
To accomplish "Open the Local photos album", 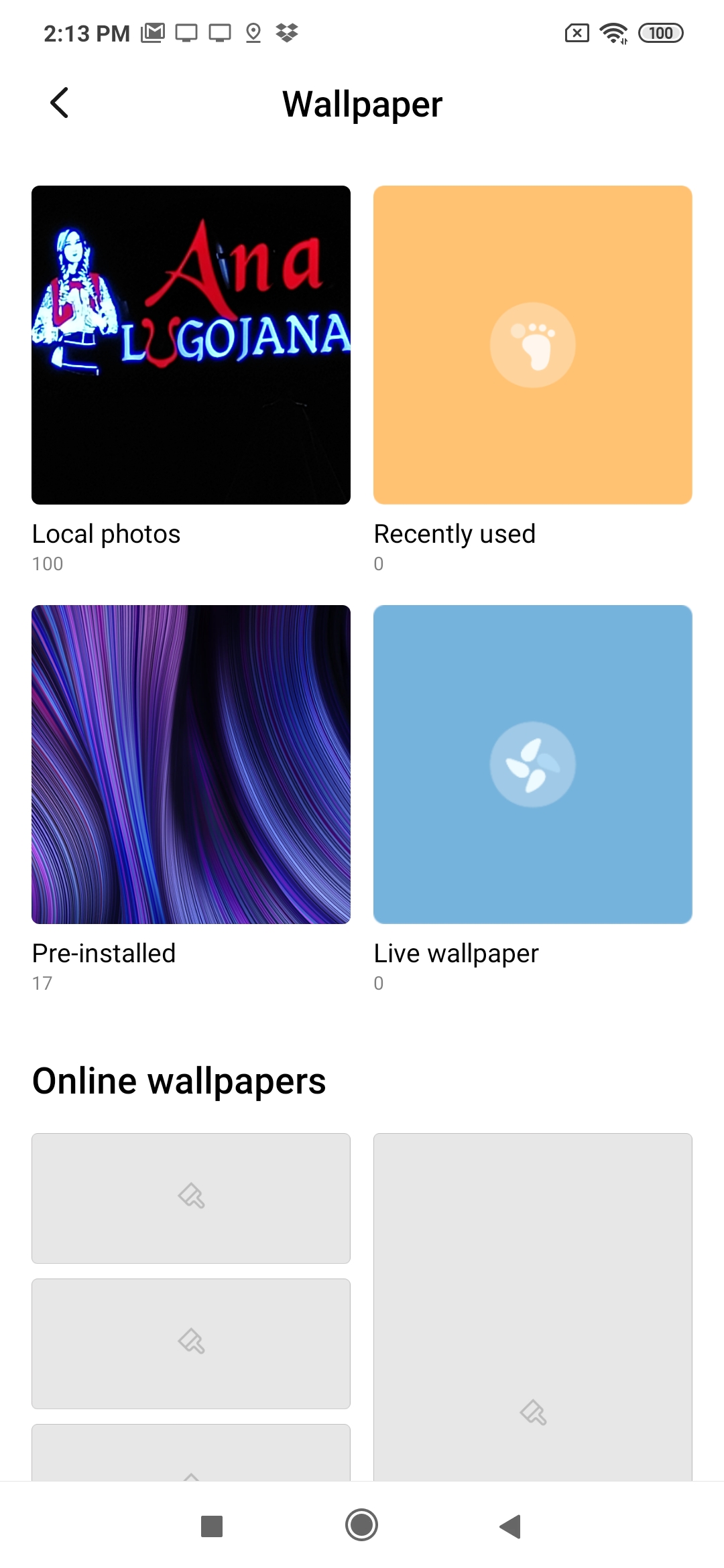I will click(191, 345).
